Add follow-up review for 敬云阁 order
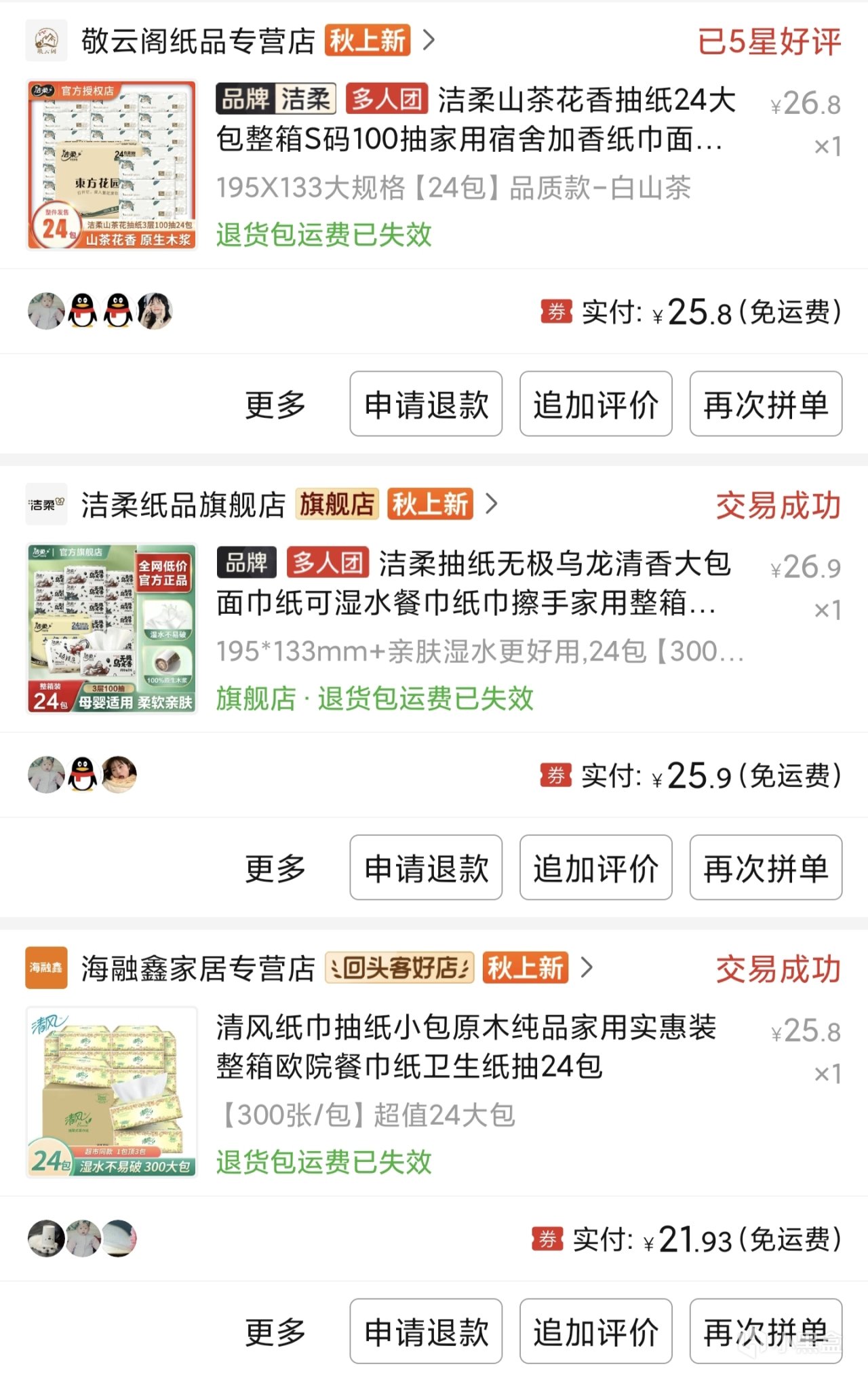Viewport: 868px width, 1390px height. click(595, 404)
